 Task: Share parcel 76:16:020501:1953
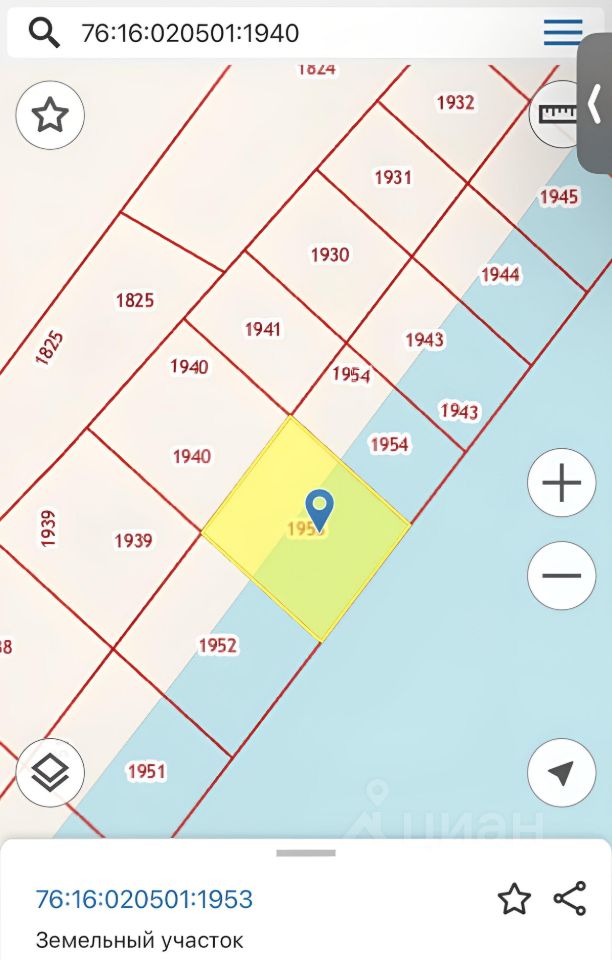(570, 899)
